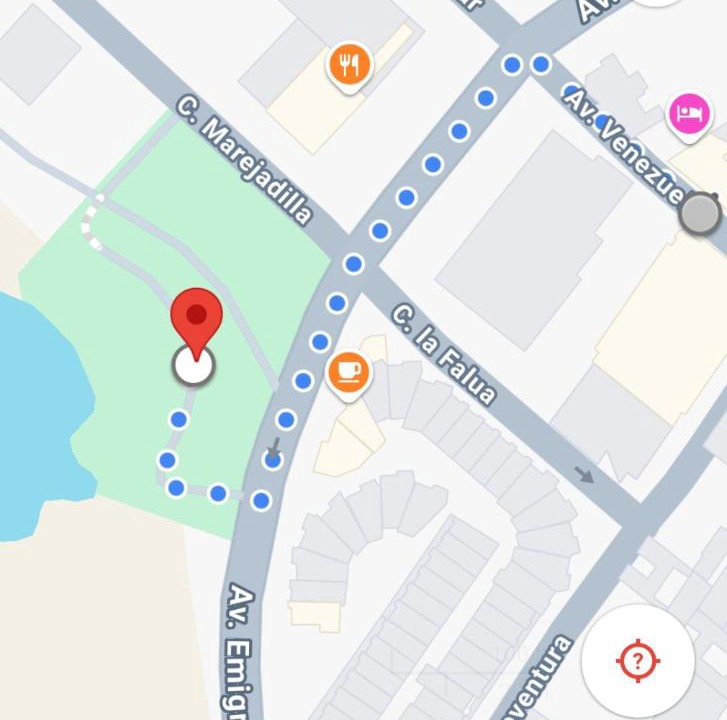The image size is (727, 720).
Task: Tap the gray route start point
Action: [x=699, y=214]
